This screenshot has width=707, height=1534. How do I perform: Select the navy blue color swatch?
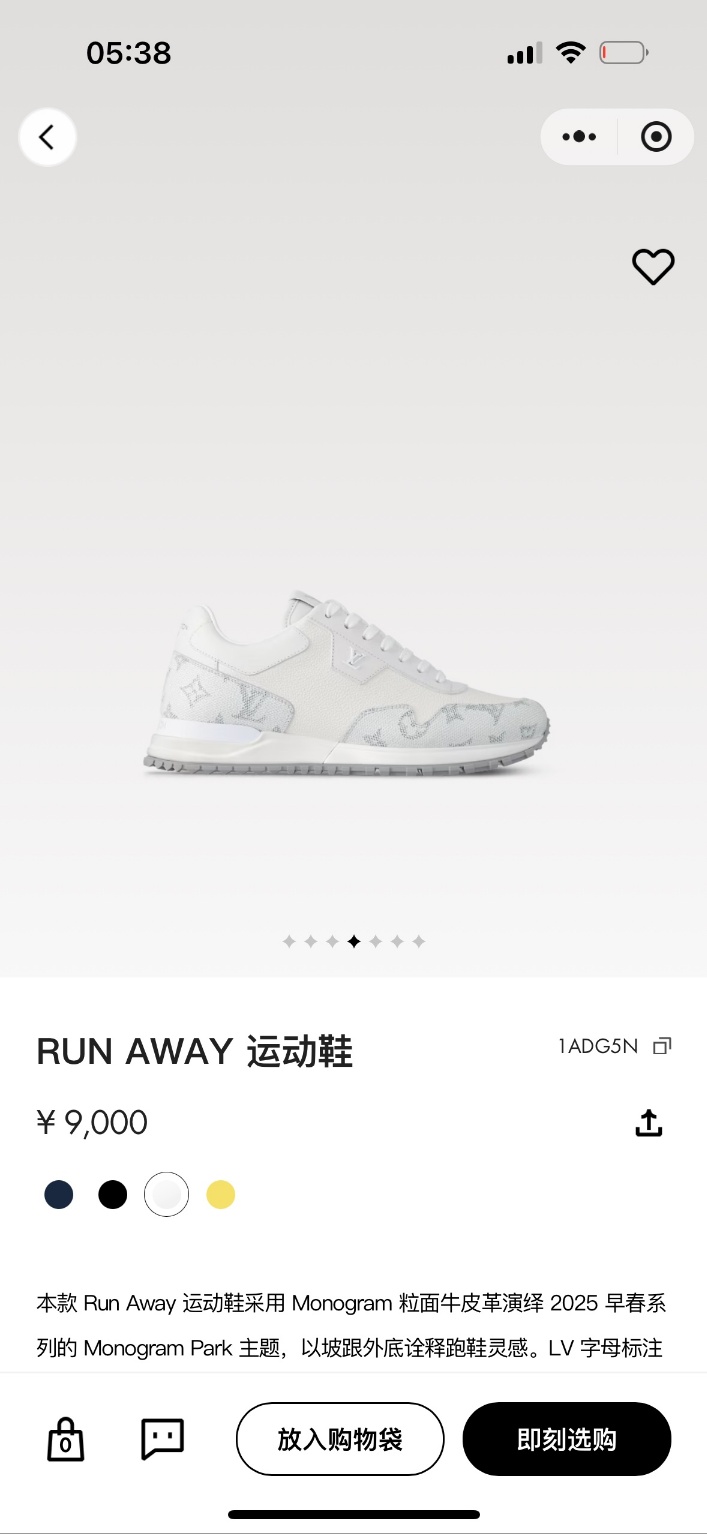pyautogui.click(x=59, y=1194)
